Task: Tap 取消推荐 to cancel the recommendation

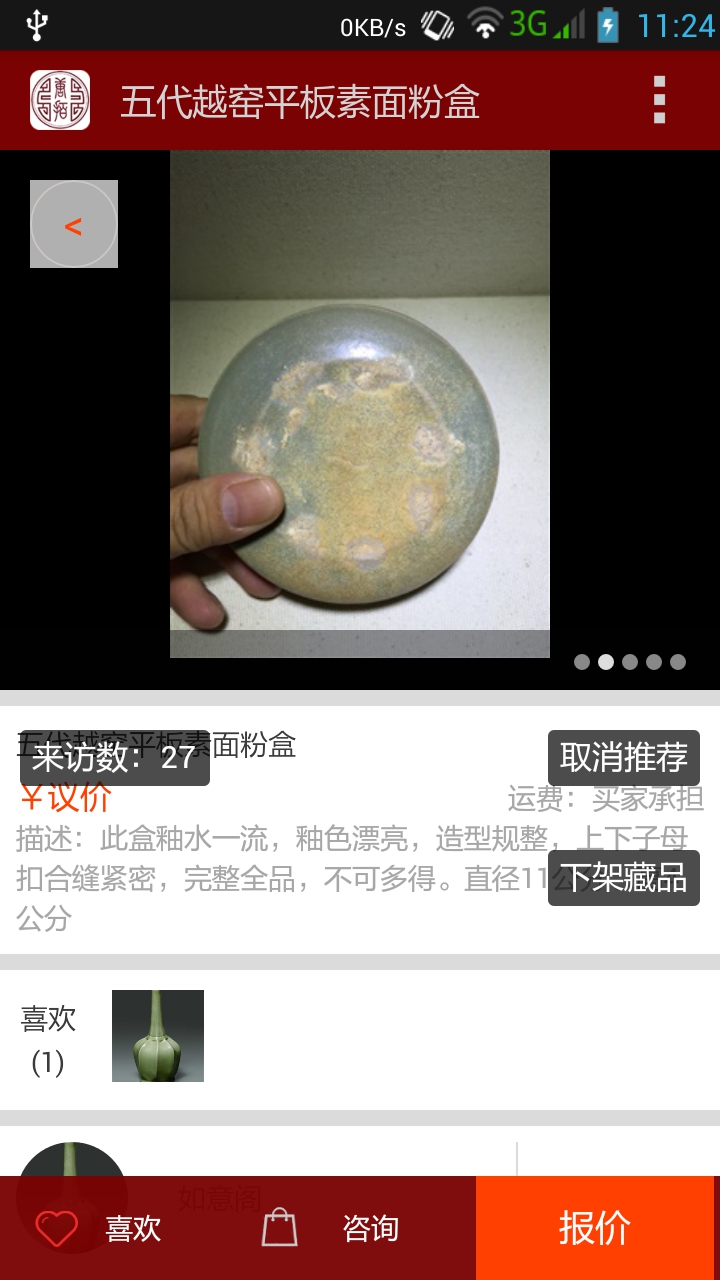Action: pyautogui.click(x=623, y=758)
